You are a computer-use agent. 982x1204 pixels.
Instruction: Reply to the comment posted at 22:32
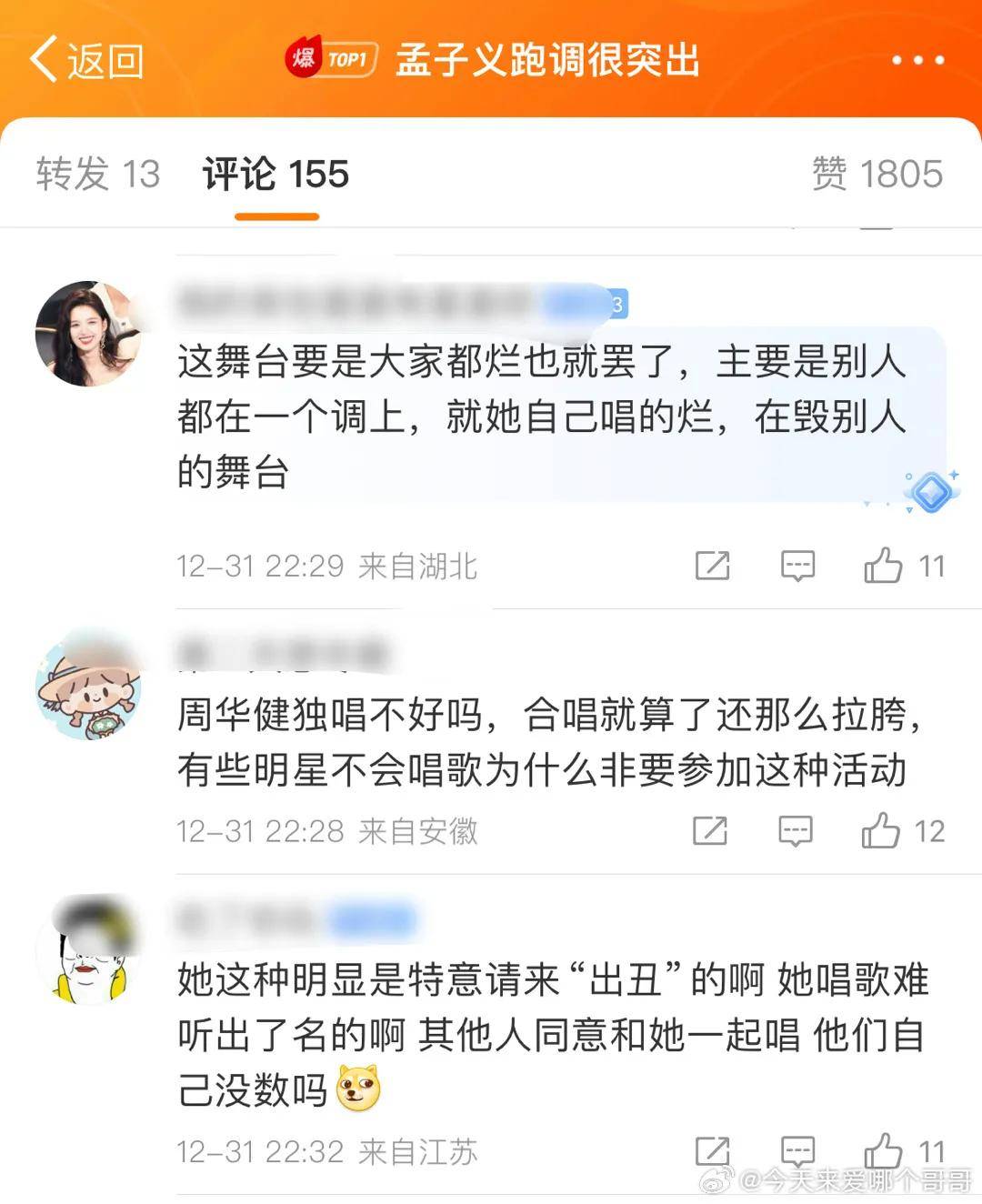797,1151
